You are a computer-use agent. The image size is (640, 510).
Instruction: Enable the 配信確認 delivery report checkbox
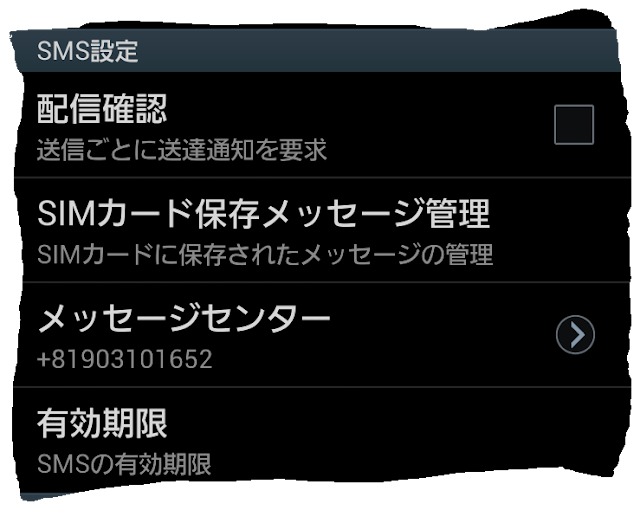574,125
